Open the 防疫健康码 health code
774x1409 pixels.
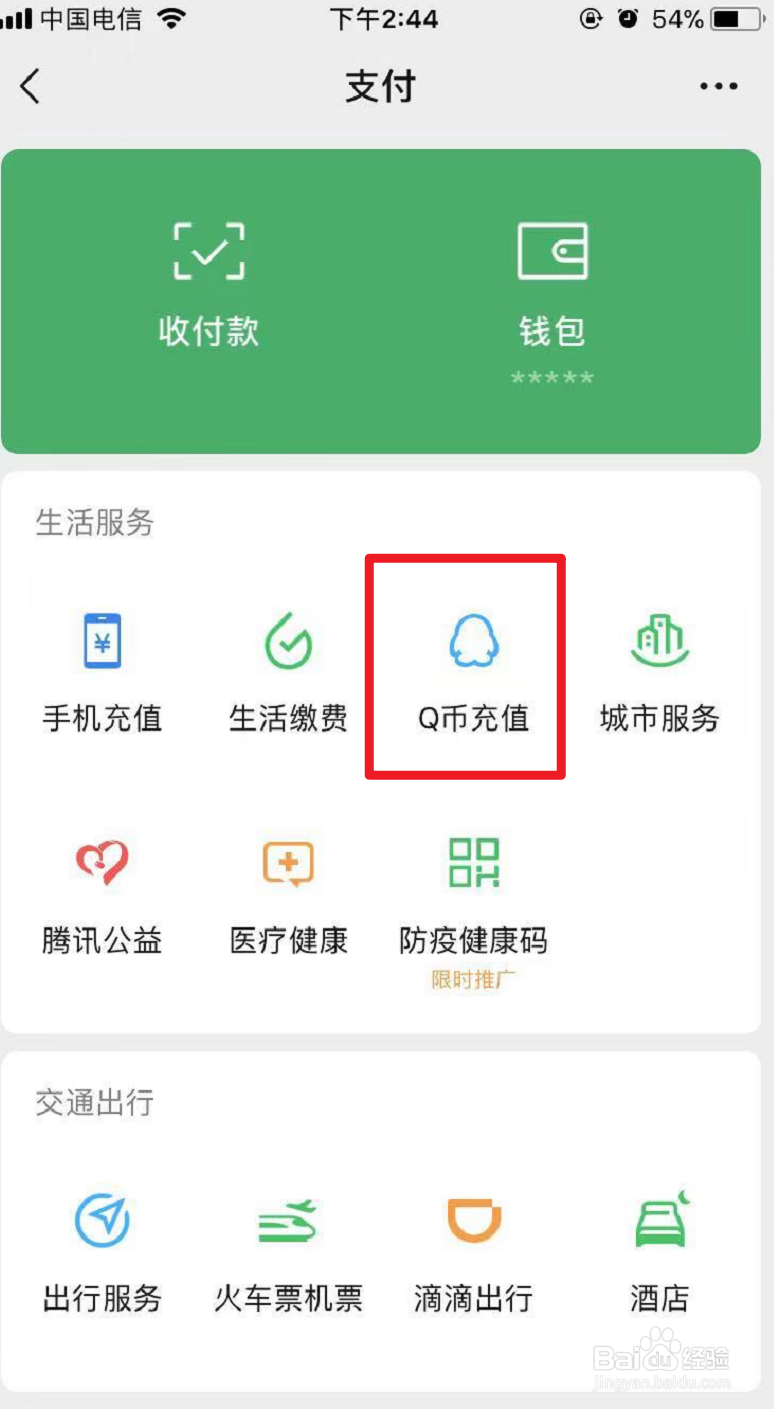coord(472,890)
